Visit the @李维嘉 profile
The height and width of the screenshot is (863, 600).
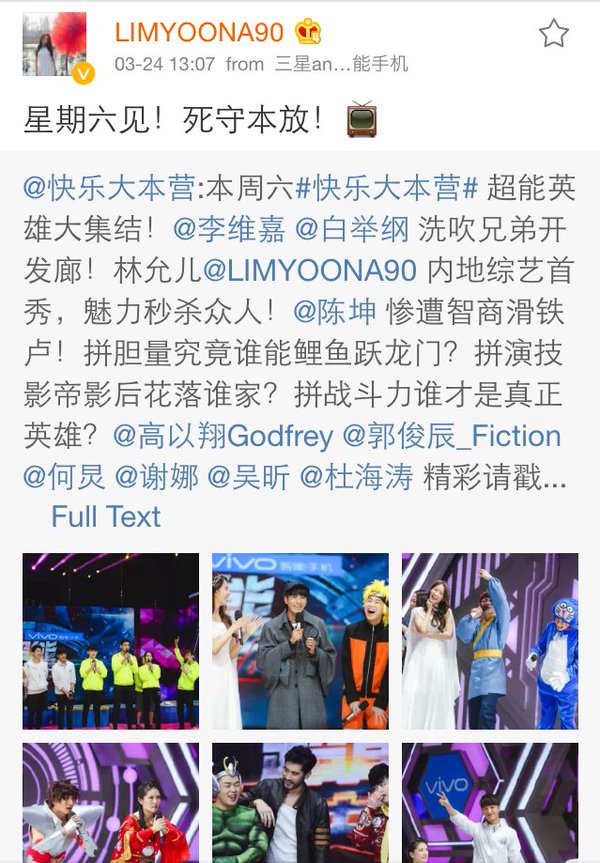pos(229,229)
